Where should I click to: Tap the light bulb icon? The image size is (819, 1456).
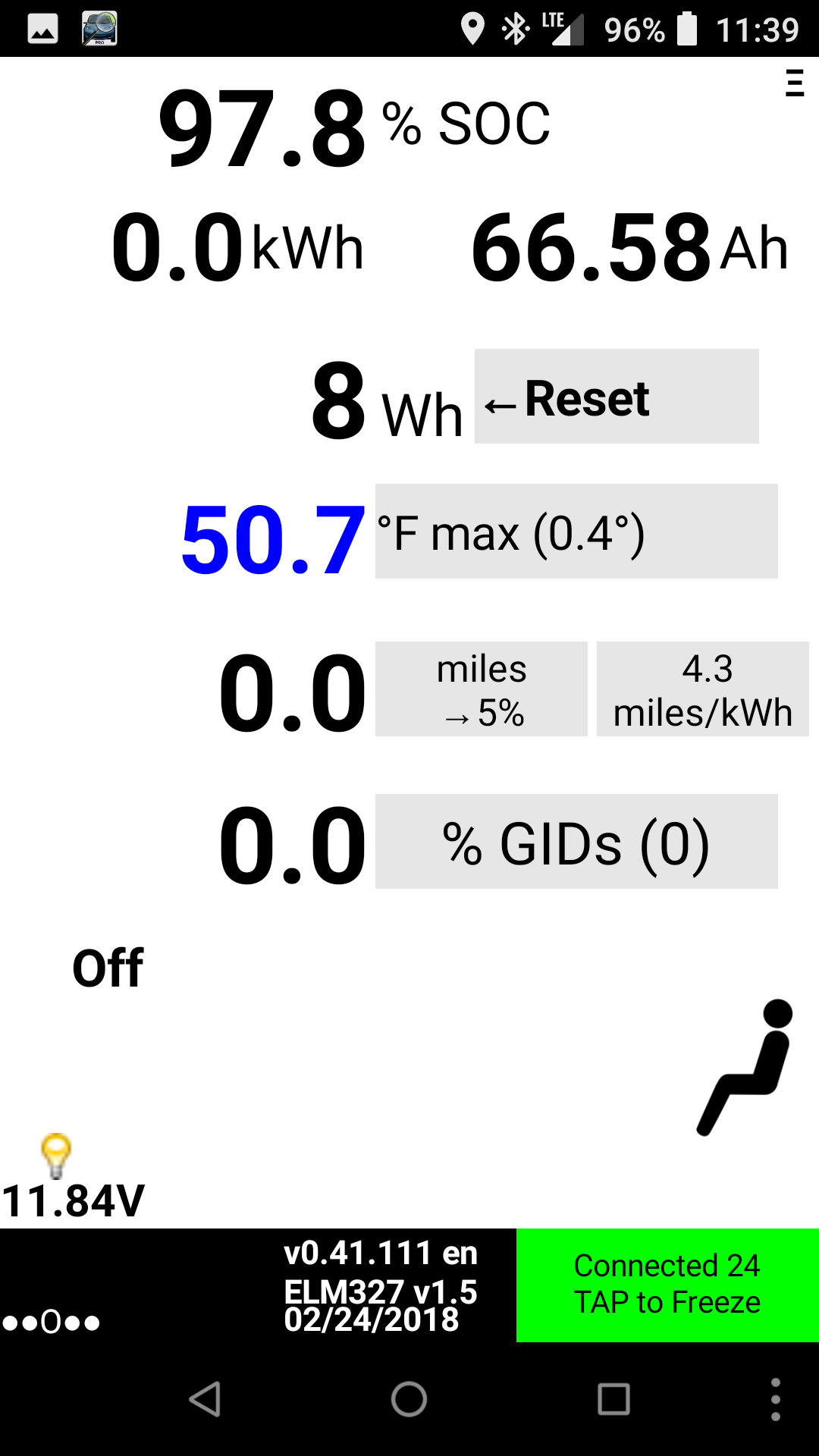(x=56, y=1155)
